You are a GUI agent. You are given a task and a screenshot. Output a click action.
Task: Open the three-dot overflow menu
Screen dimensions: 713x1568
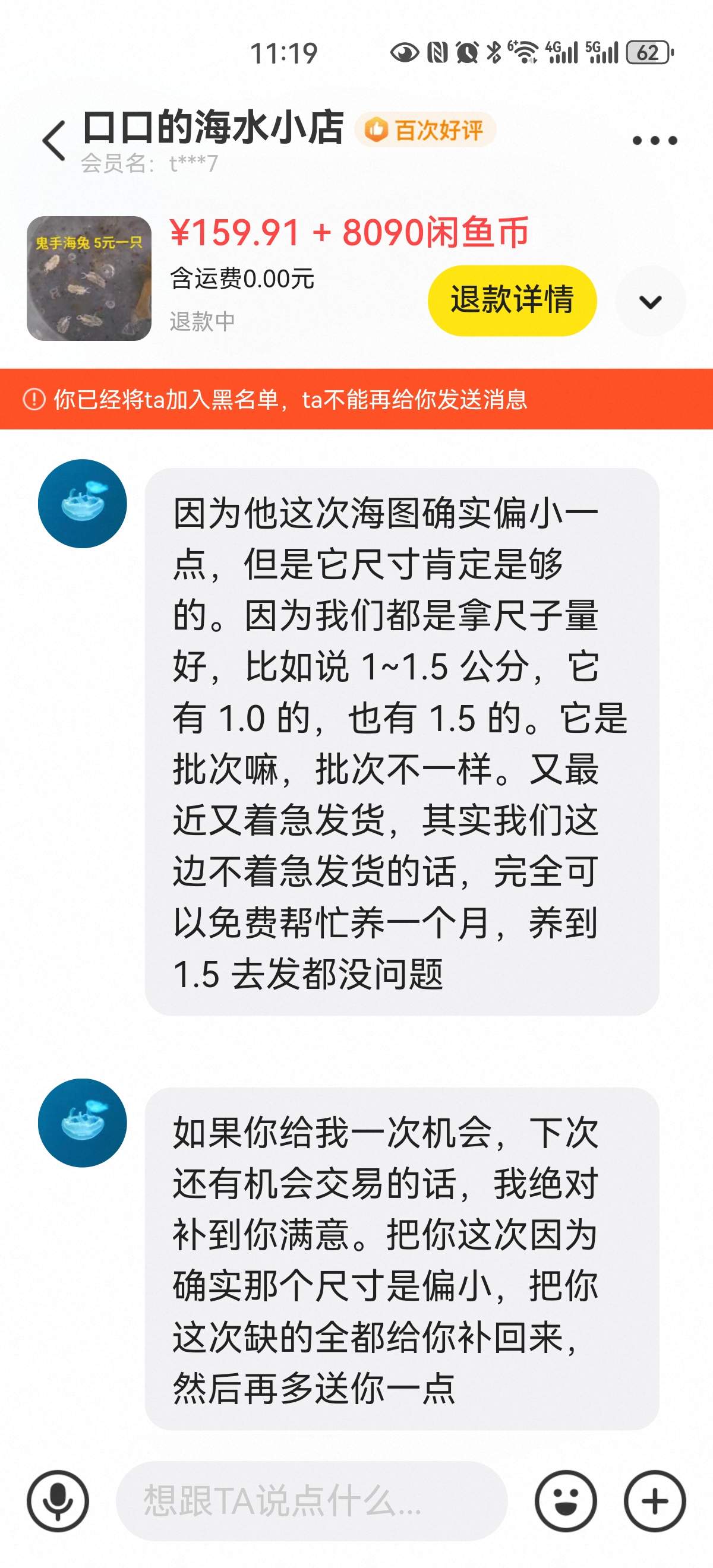655,141
